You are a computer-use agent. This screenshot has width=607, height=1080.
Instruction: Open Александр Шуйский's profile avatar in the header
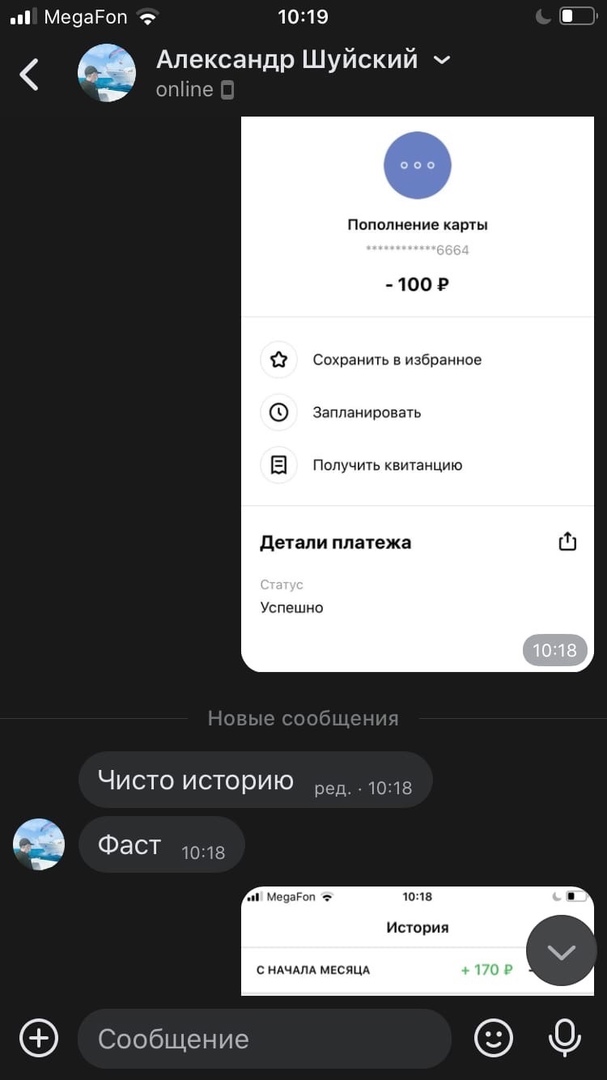tap(107, 73)
